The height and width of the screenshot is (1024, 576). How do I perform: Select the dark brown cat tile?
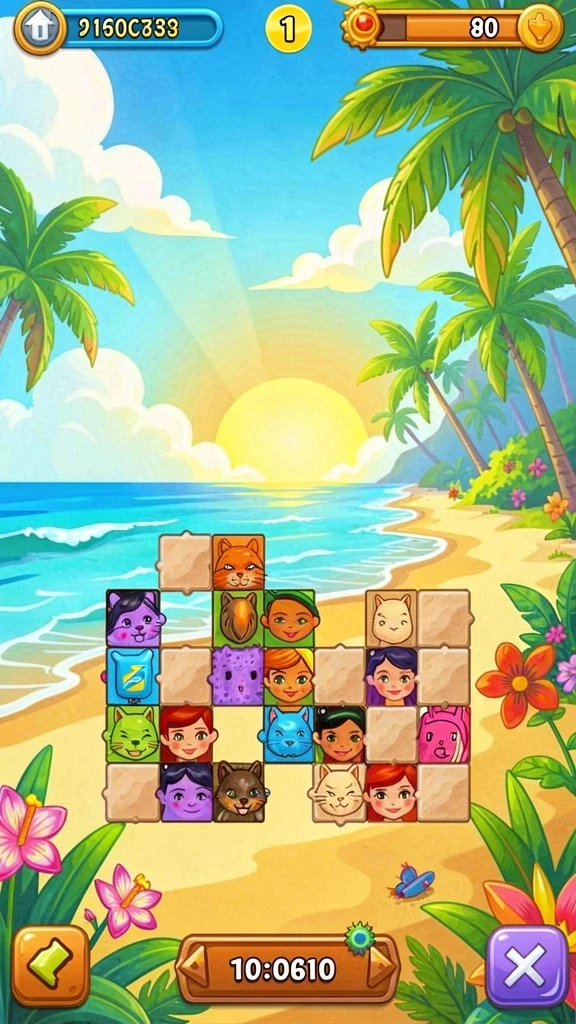[239, 792]
